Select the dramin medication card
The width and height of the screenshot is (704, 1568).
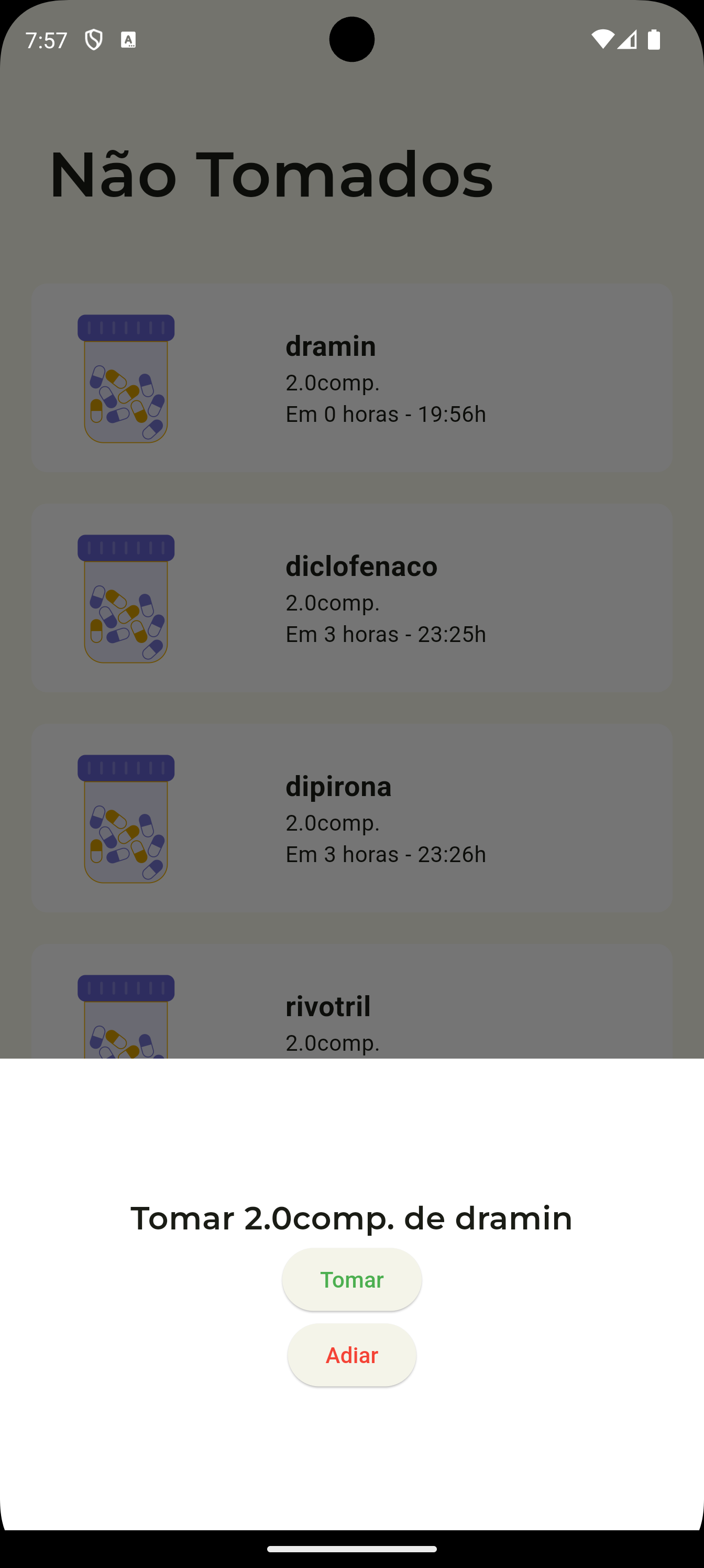(x=351, y=377)
